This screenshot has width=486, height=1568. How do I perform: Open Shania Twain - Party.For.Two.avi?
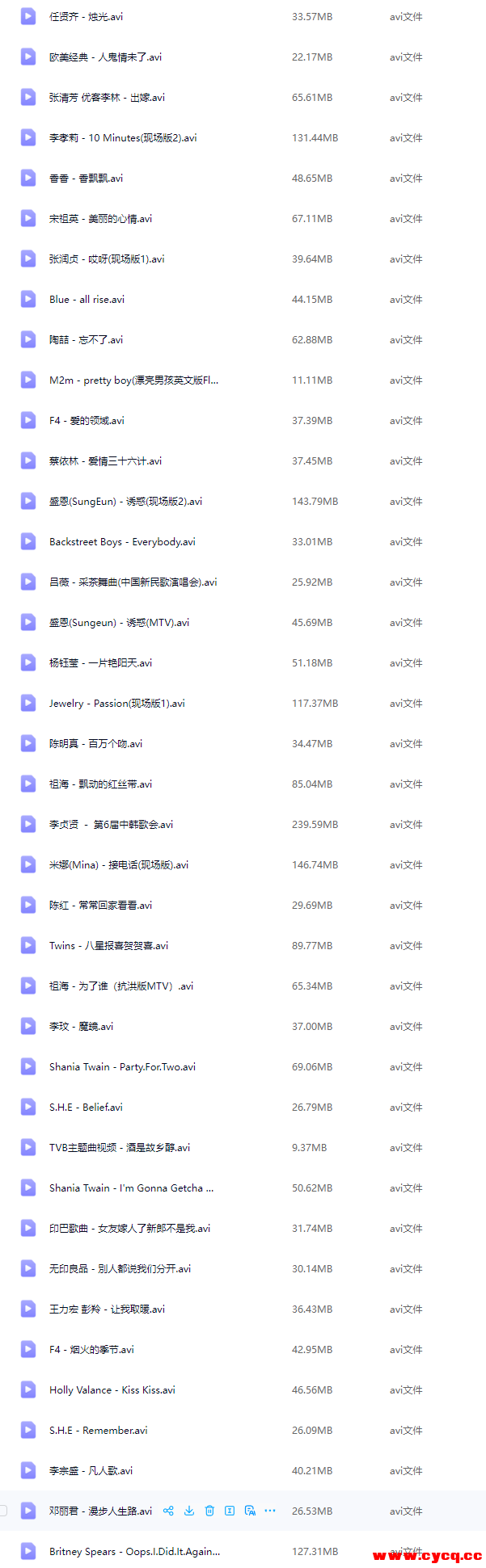pyautogui.click(x=122, y=1067)
